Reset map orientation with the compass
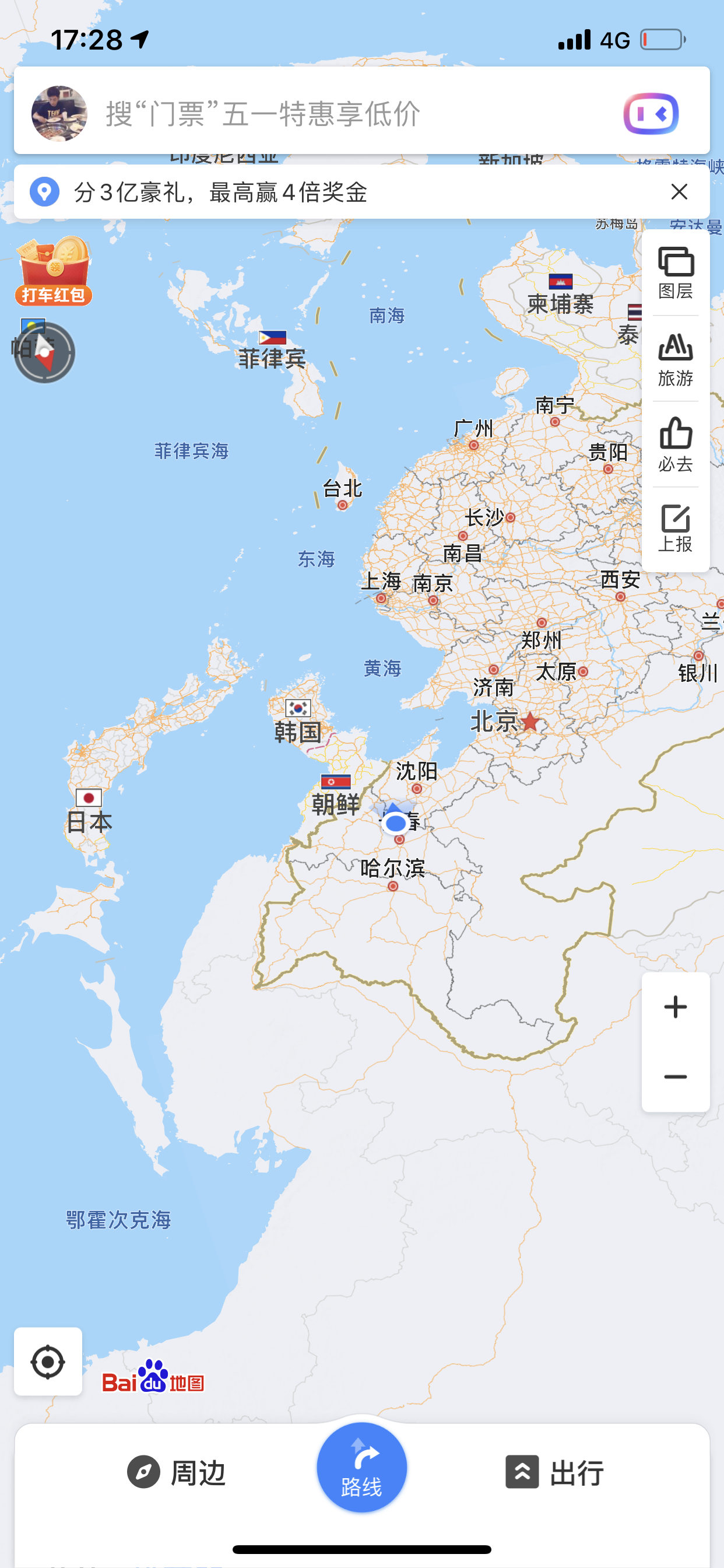Screen dimensions: 724x1568 click(x=44, y=352)
